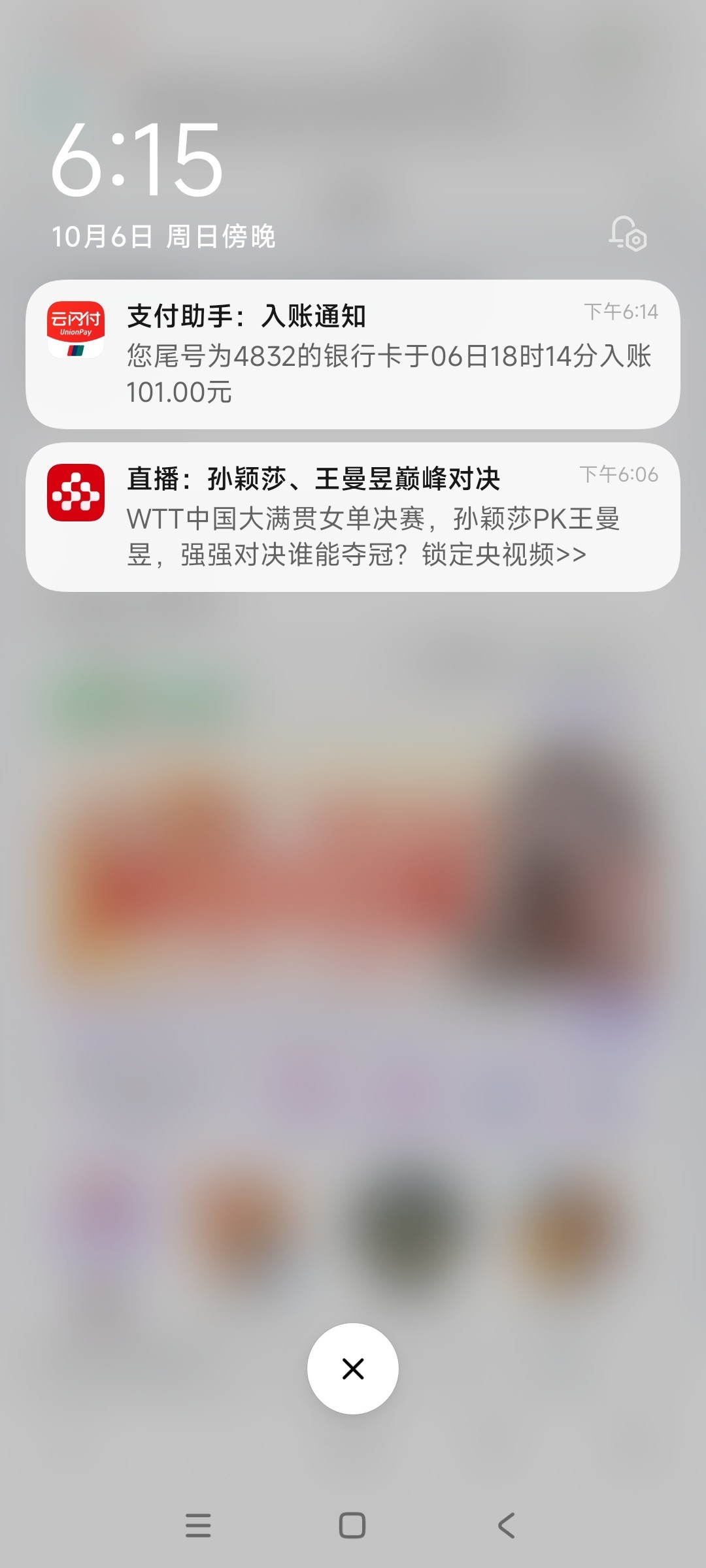Clear all notifications with the X button
Image resolution: width=706 pixels, height=1568 pixels.
[353, 1369]
